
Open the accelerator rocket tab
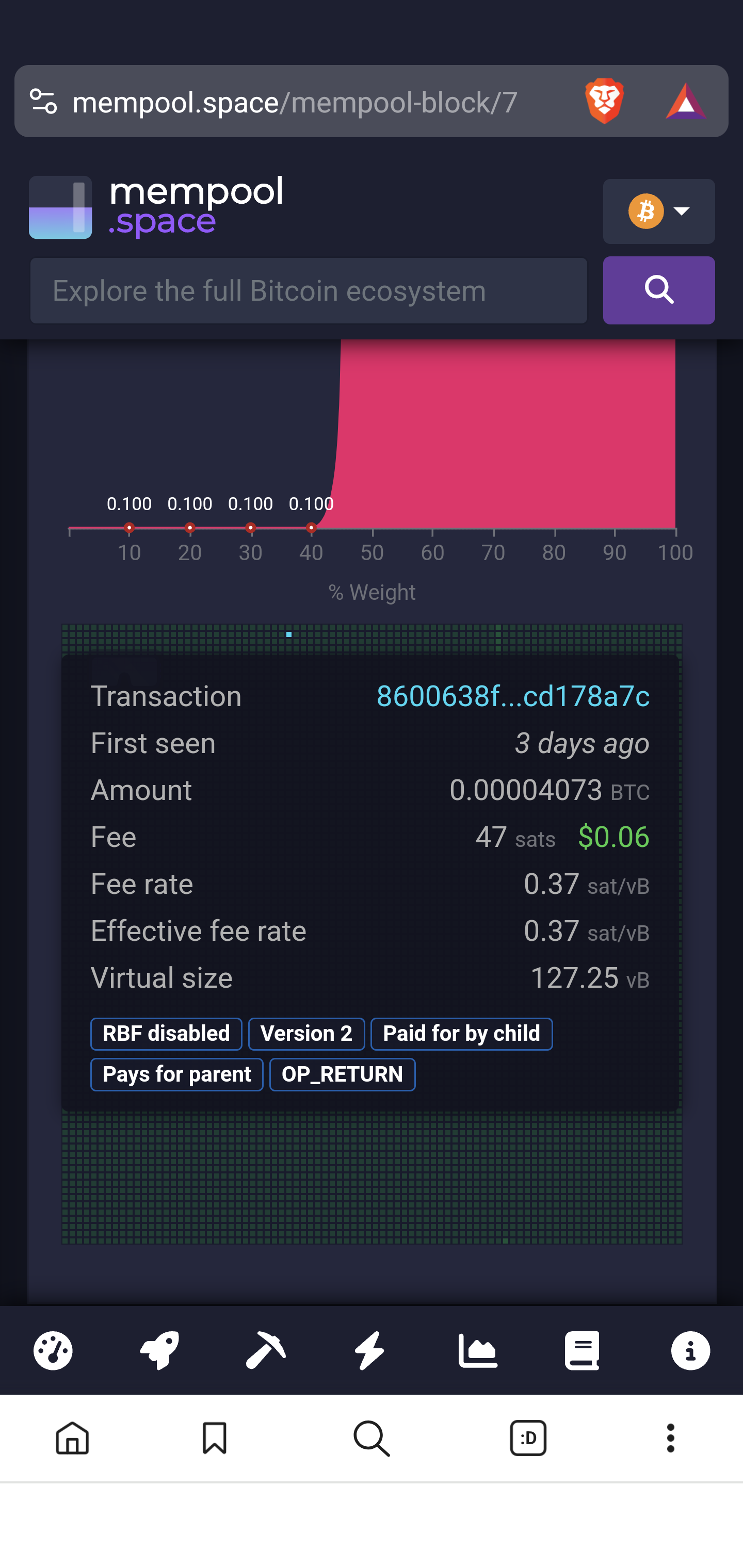(159, 1350)
